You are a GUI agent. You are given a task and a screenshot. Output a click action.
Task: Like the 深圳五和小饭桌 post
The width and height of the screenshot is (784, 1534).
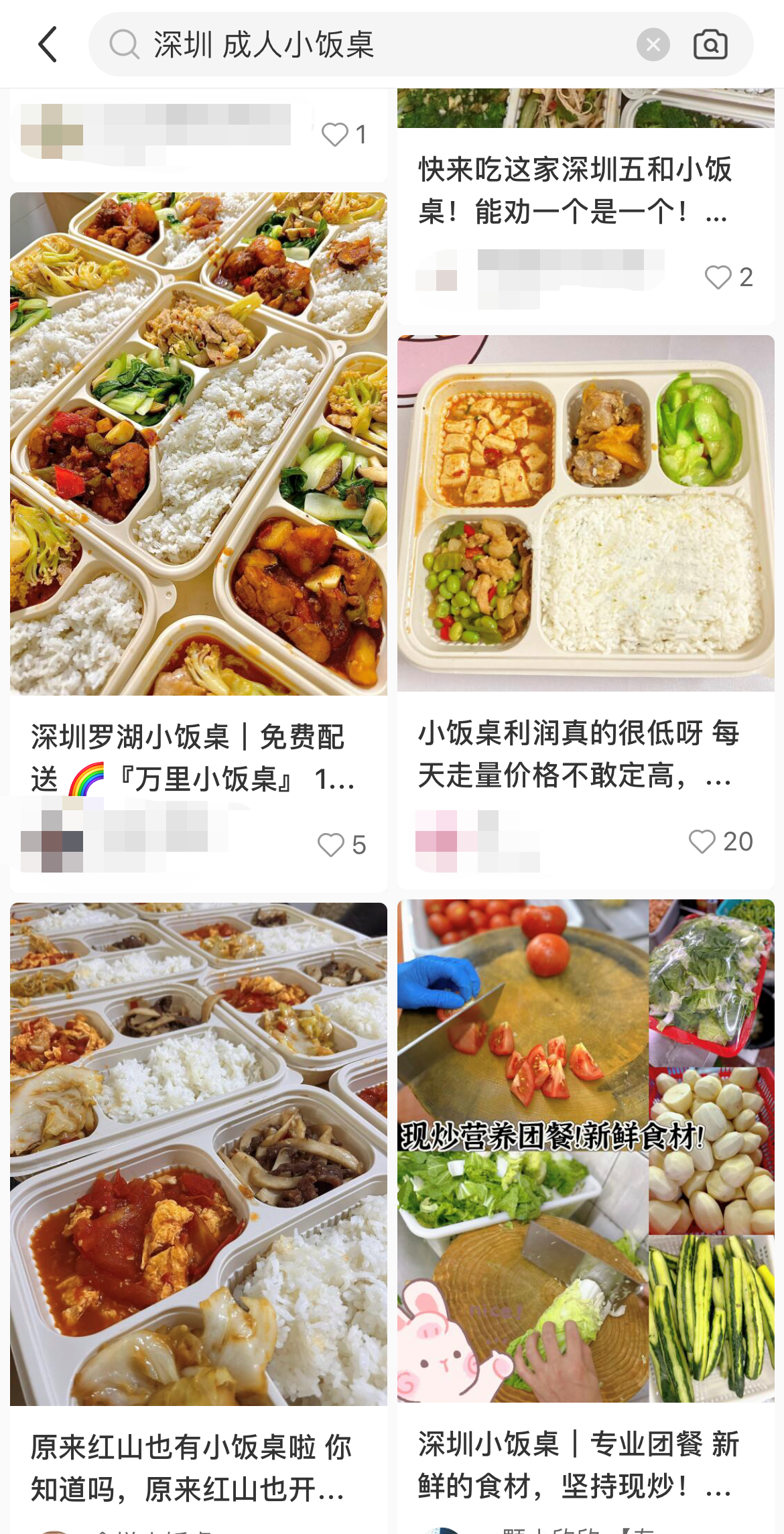718,277
